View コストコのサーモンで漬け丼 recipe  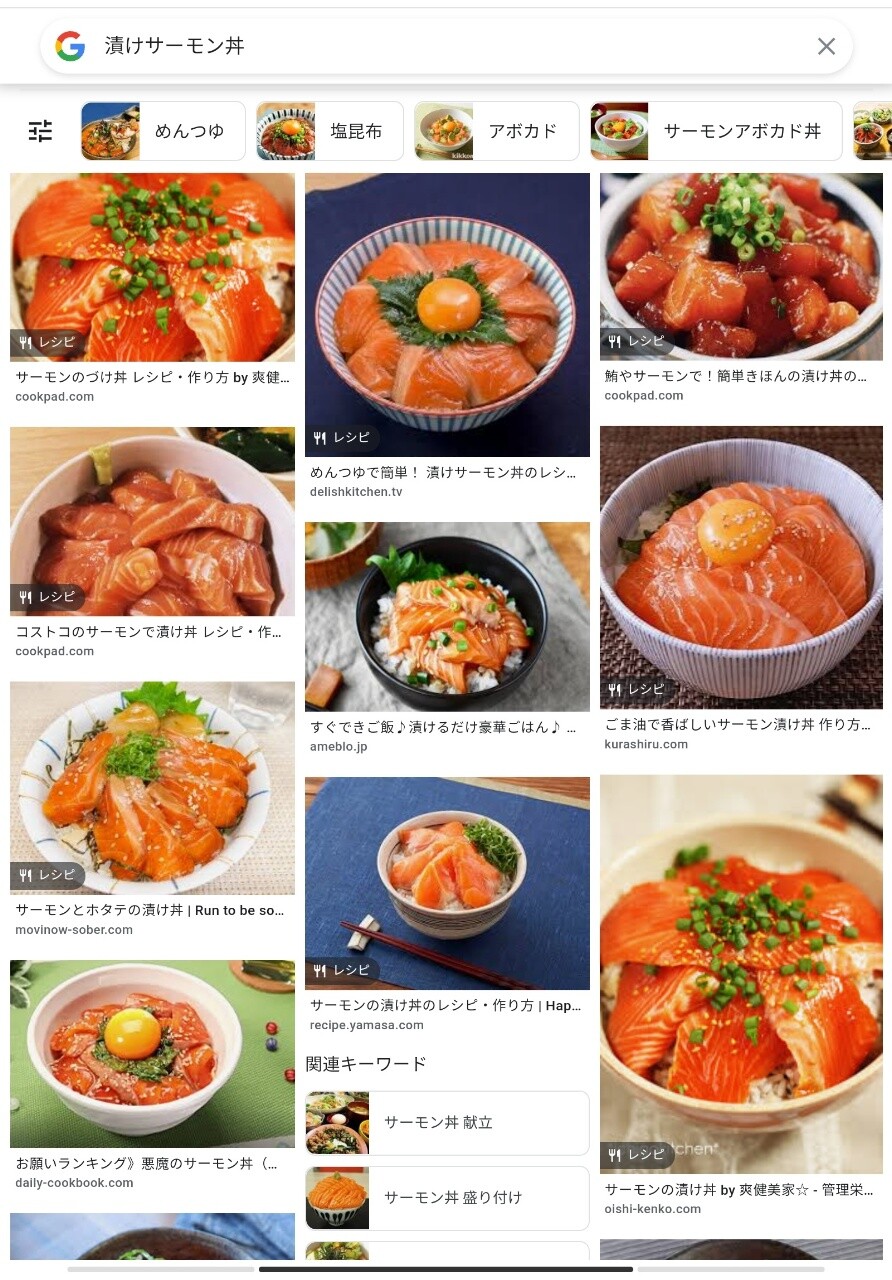tap(152, 521)
